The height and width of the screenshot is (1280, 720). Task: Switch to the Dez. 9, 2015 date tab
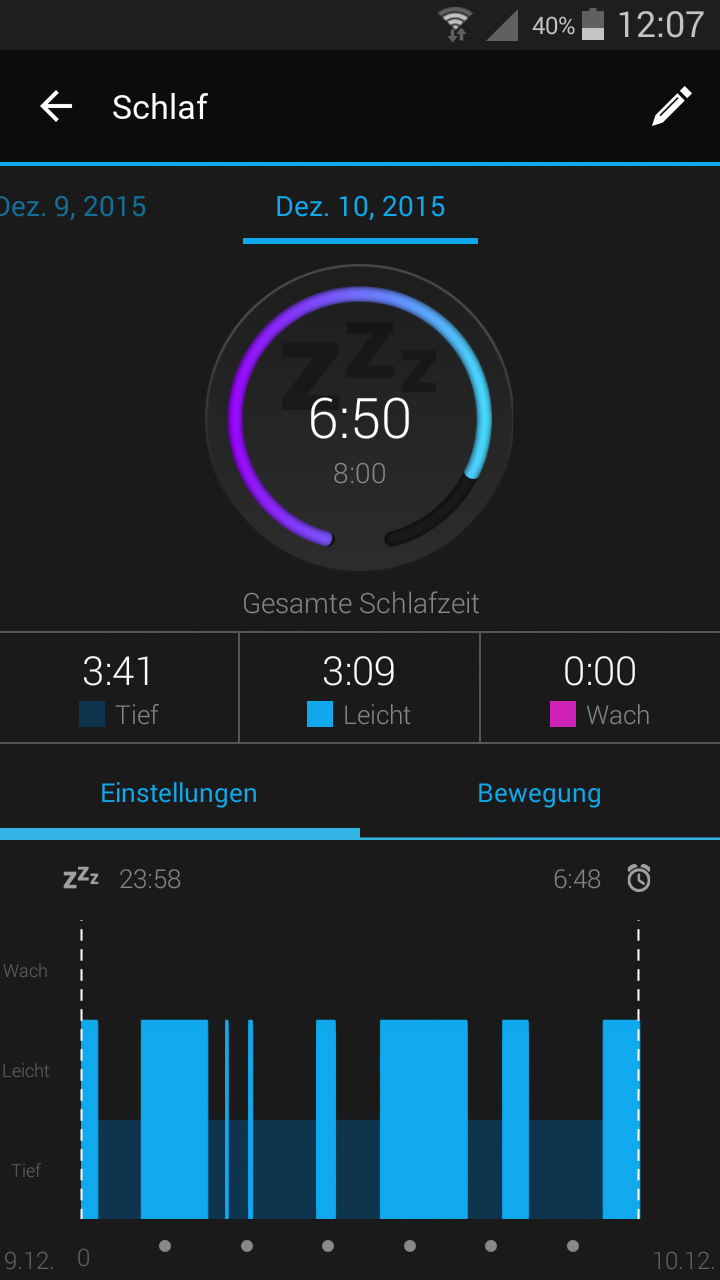[72, 207]
